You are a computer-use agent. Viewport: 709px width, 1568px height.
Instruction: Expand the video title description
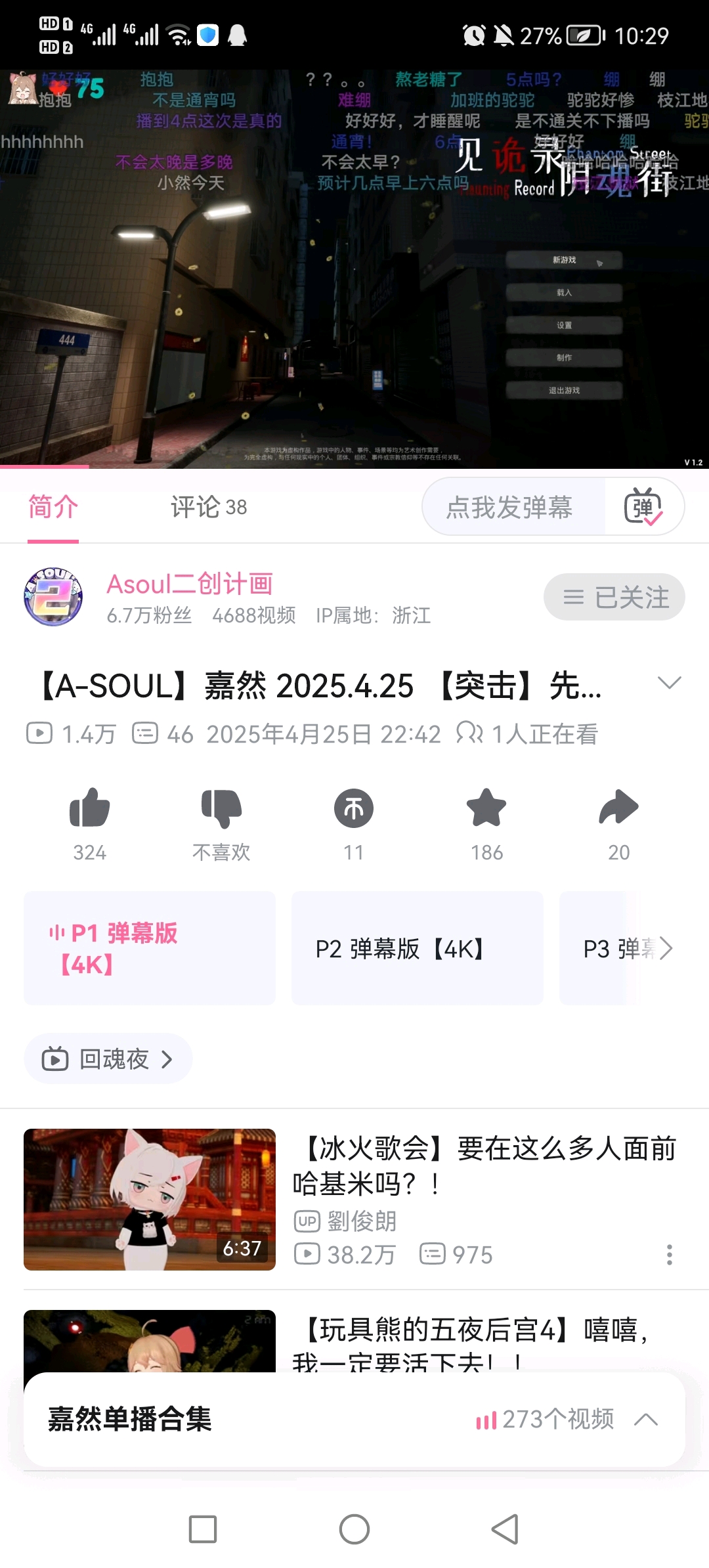tap(669, 684)
